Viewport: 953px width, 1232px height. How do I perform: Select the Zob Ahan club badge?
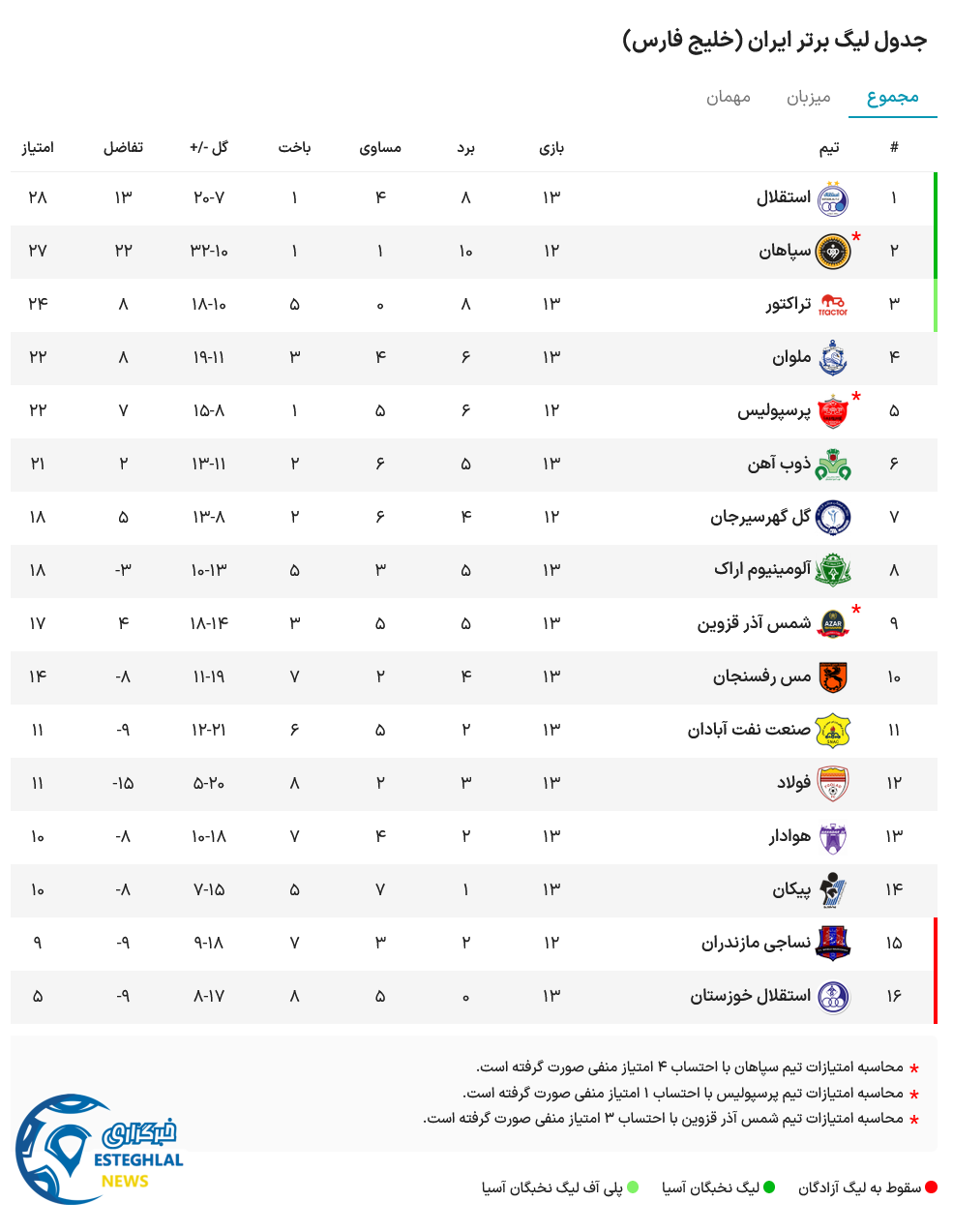(833, 464)
